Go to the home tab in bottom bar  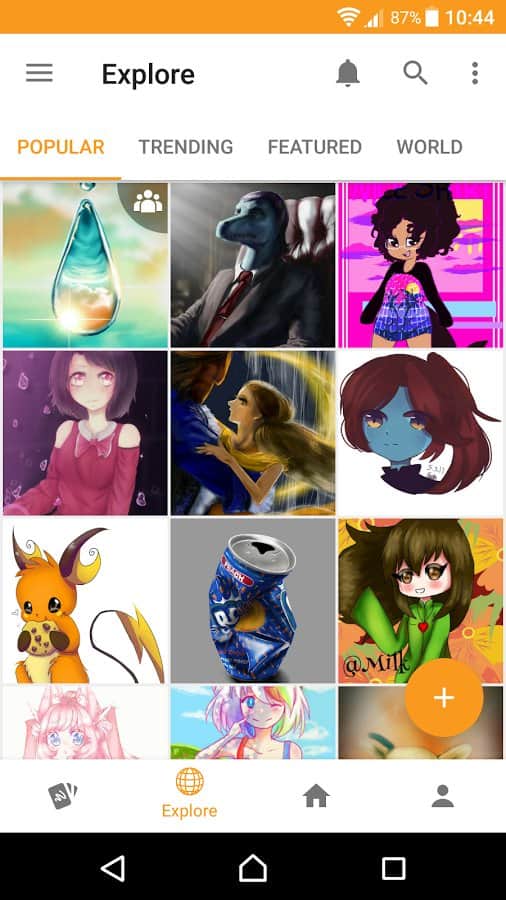coord(316,796)
